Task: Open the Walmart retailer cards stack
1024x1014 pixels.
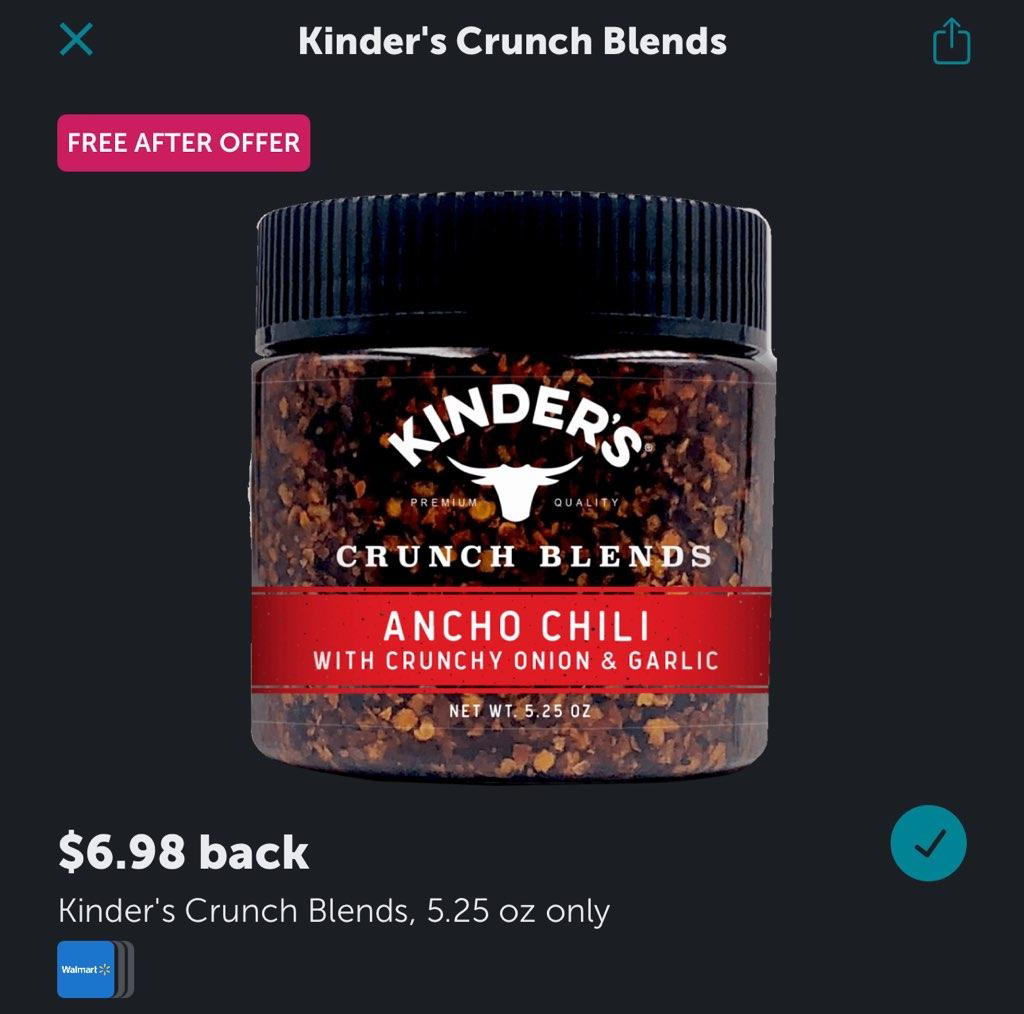Action: tap(95, 969)
